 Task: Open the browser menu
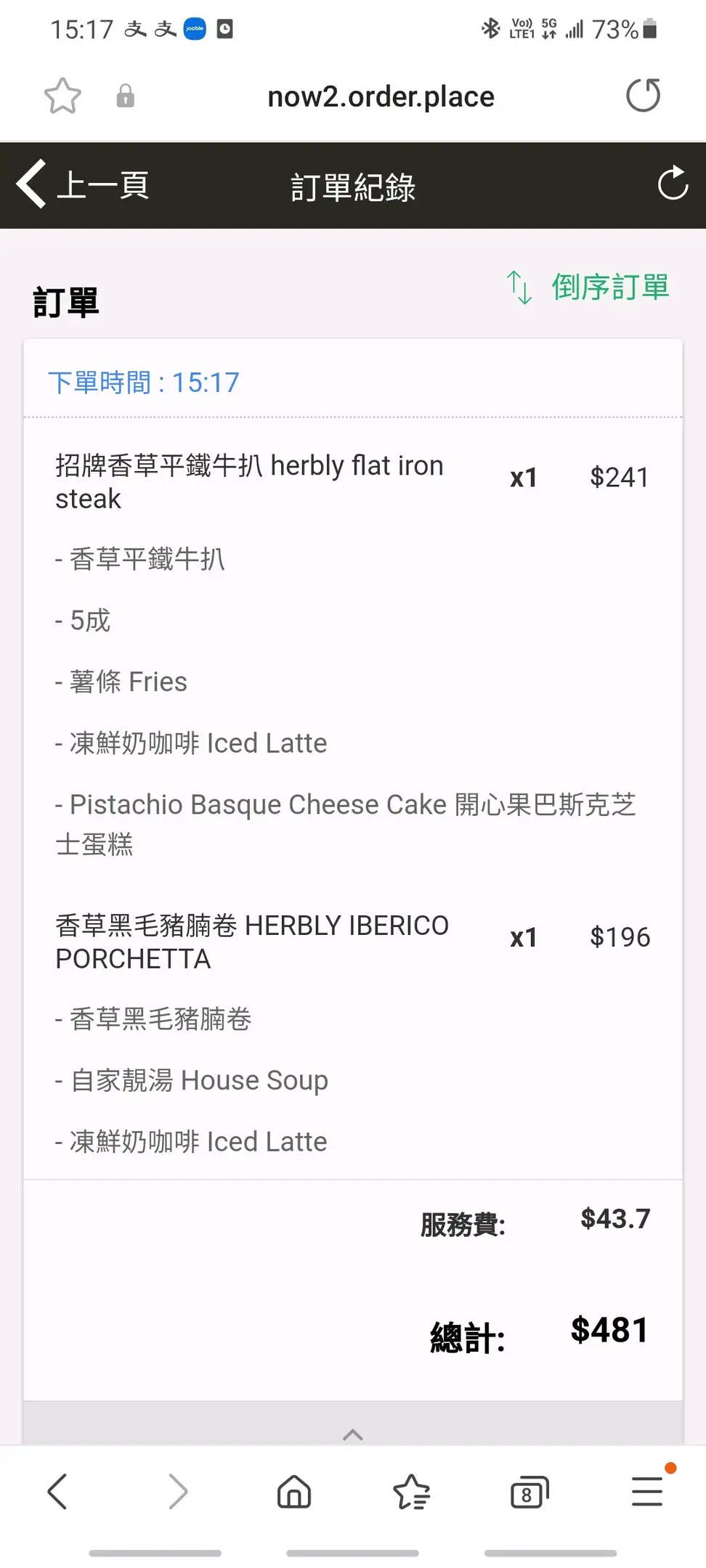coord(647,1493)
